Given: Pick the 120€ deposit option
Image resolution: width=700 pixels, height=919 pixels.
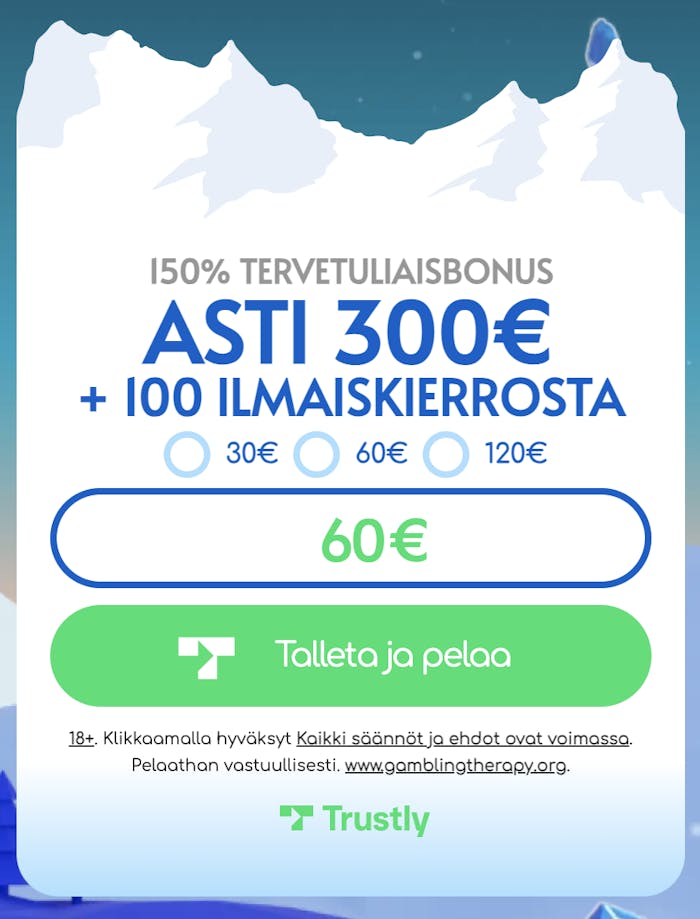Looking at the screenshot, I should point(446,455).
